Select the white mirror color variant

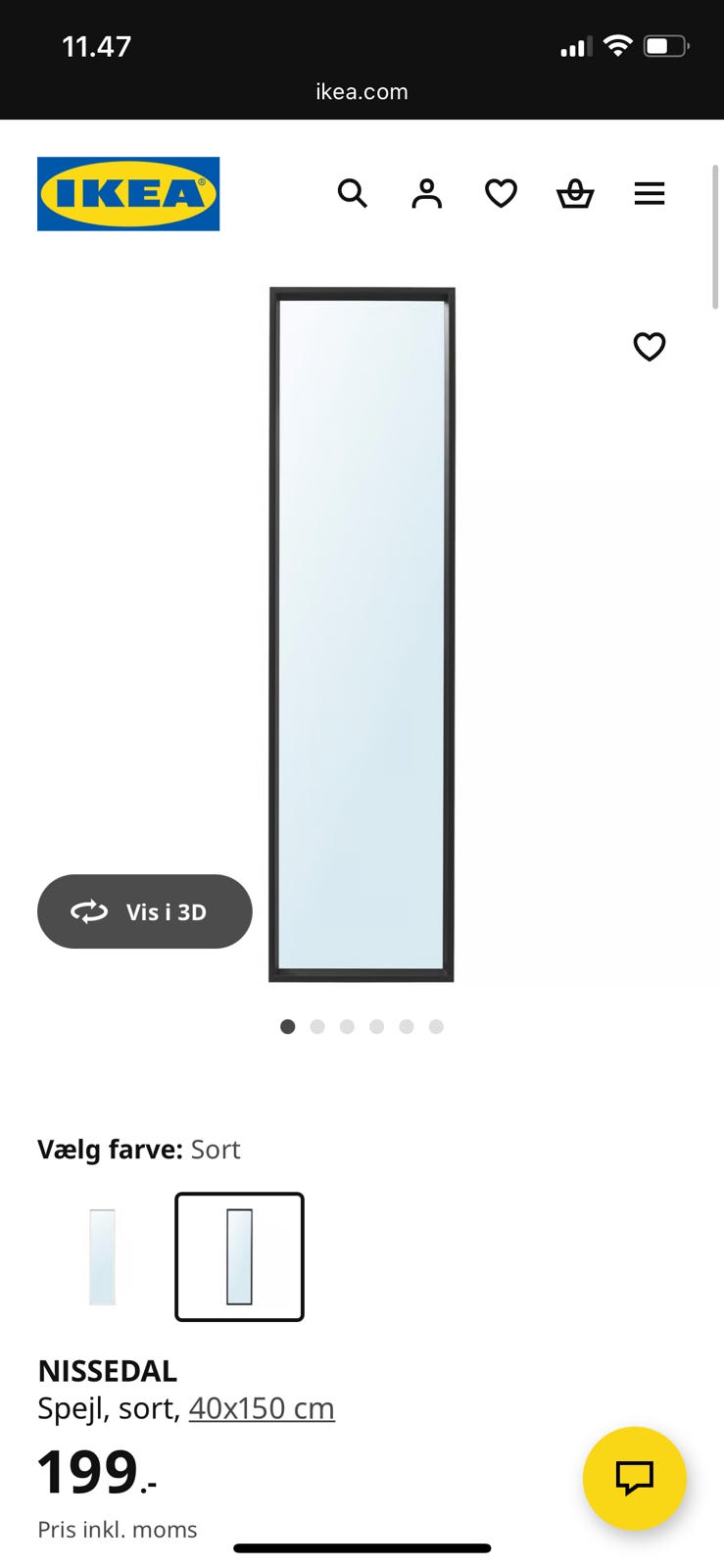[x=104, y=1257]
